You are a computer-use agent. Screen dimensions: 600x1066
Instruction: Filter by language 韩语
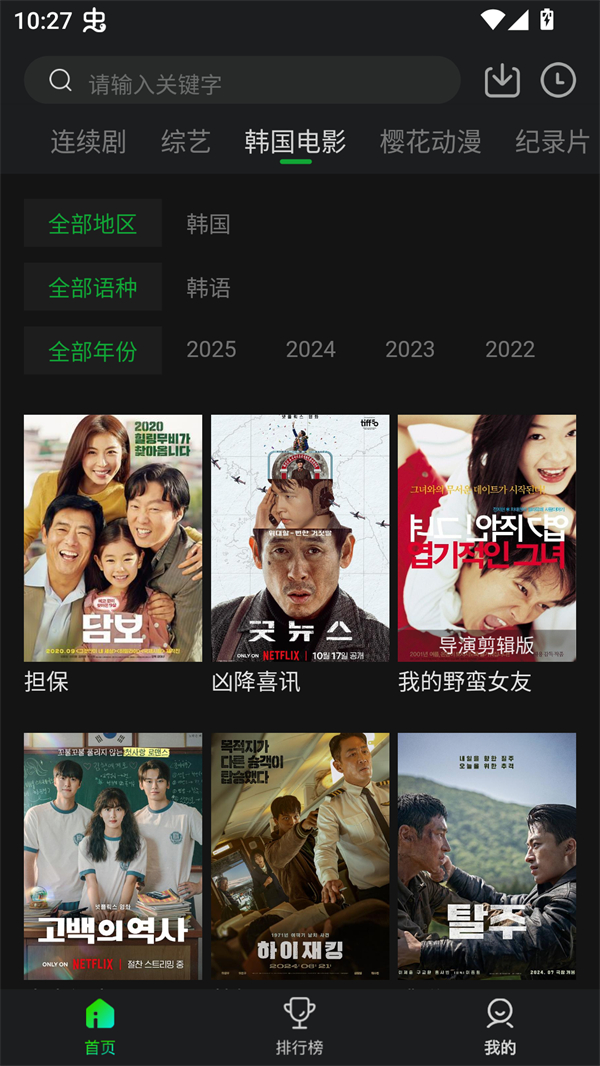[x=208, y=287]
